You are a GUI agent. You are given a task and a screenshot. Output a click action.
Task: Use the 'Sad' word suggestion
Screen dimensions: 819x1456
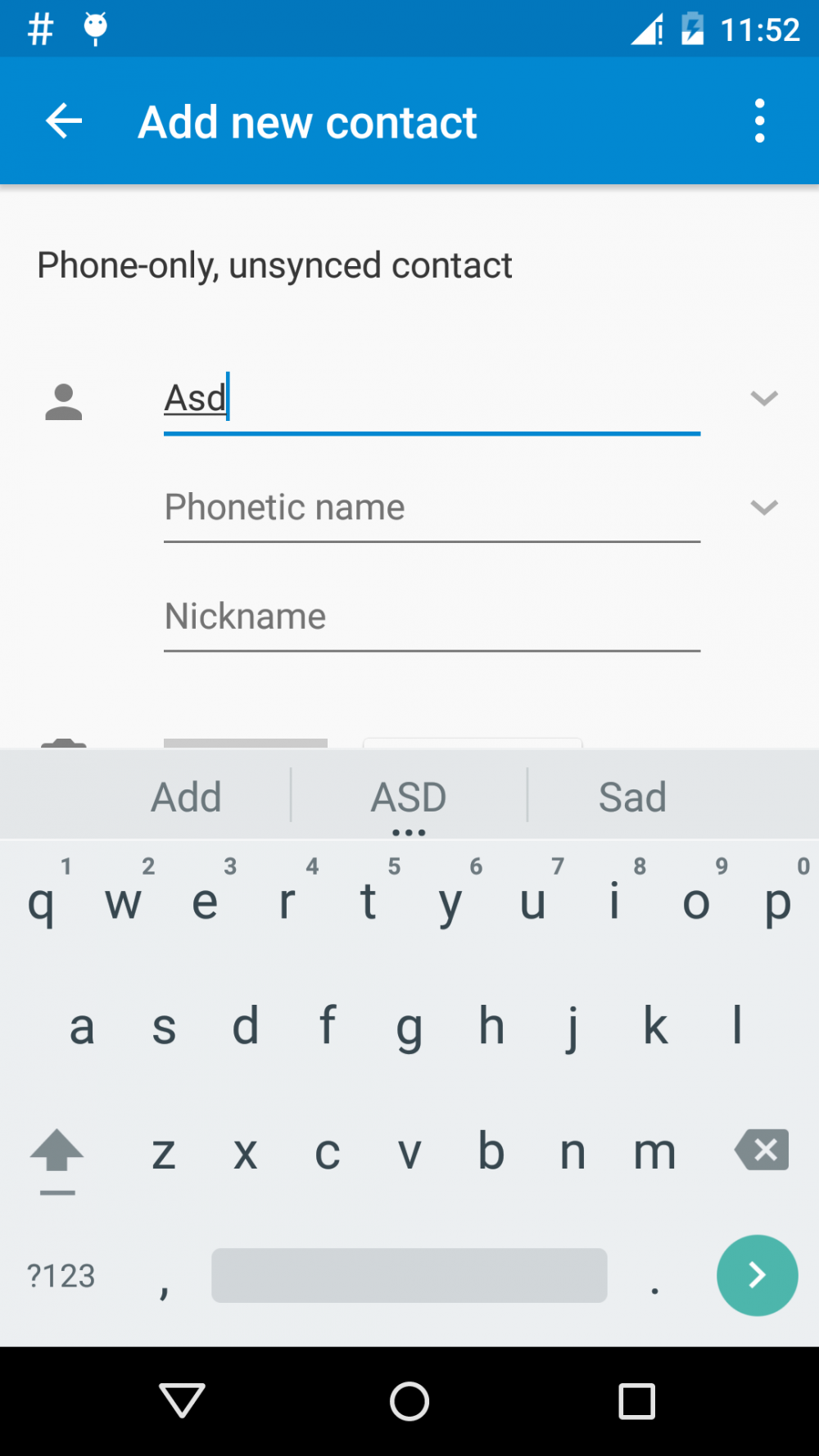click(x=632, y=797)
